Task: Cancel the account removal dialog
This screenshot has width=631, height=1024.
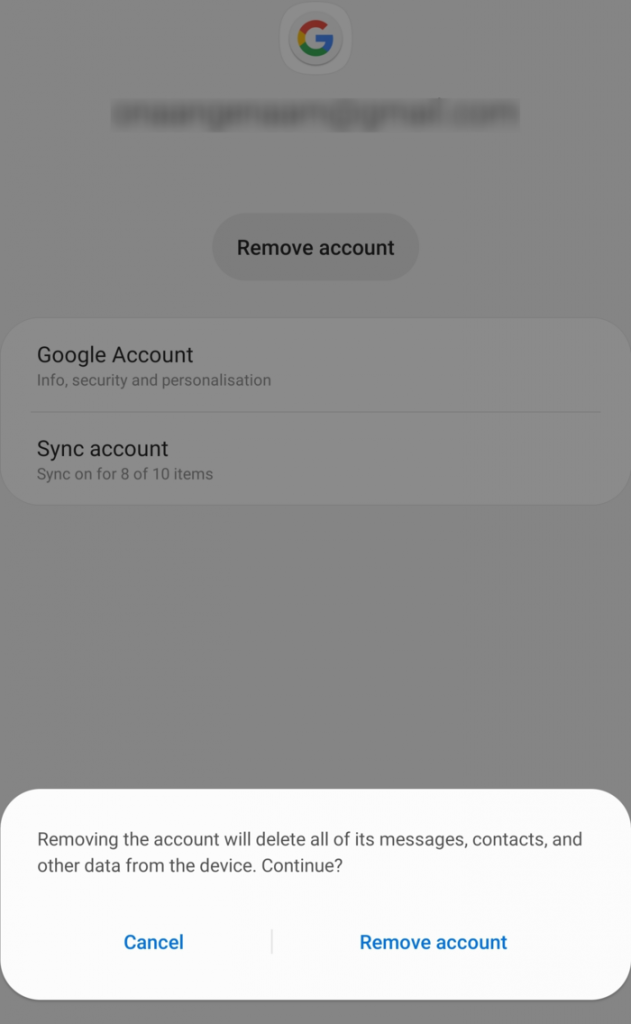Action: tap(154, 942)
